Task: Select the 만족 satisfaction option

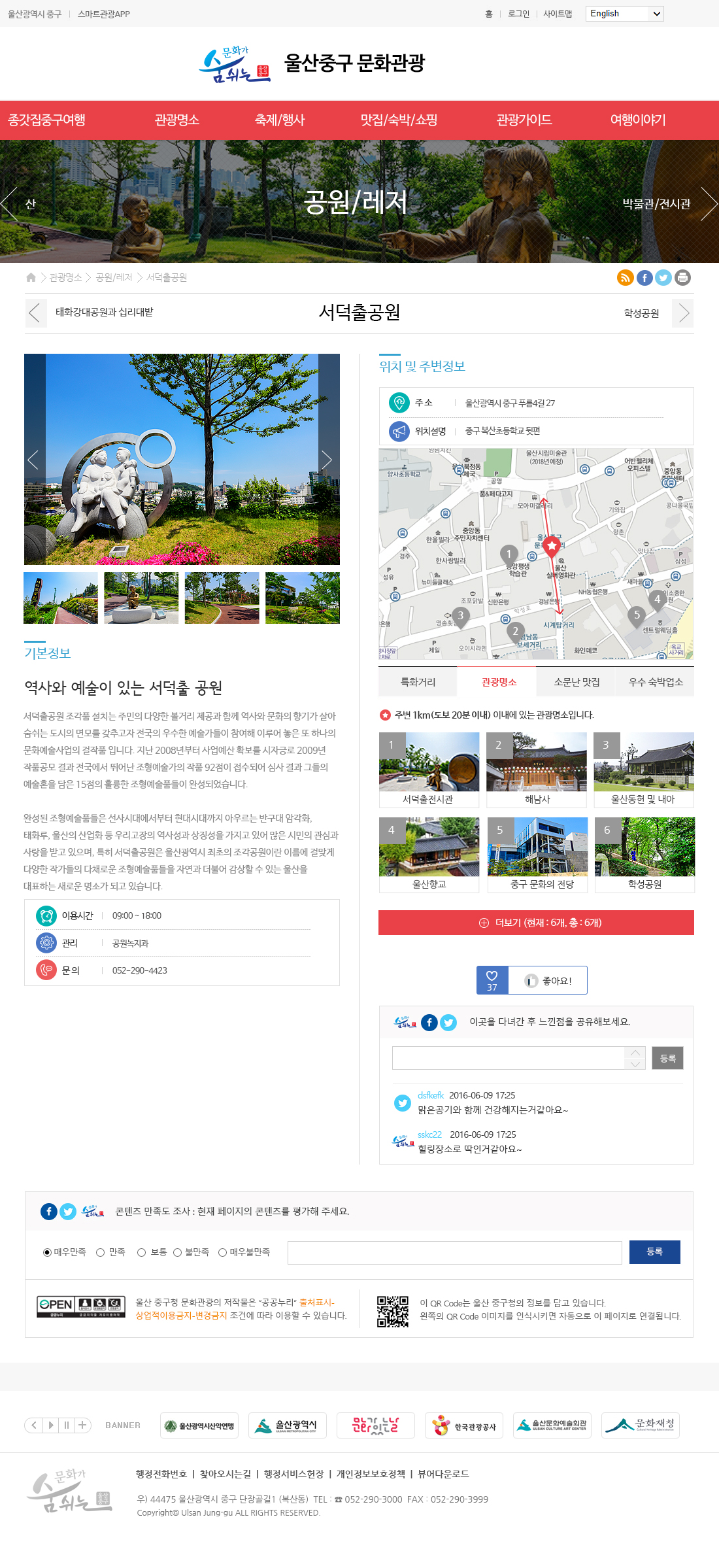Action: [x=101, y=1252]
